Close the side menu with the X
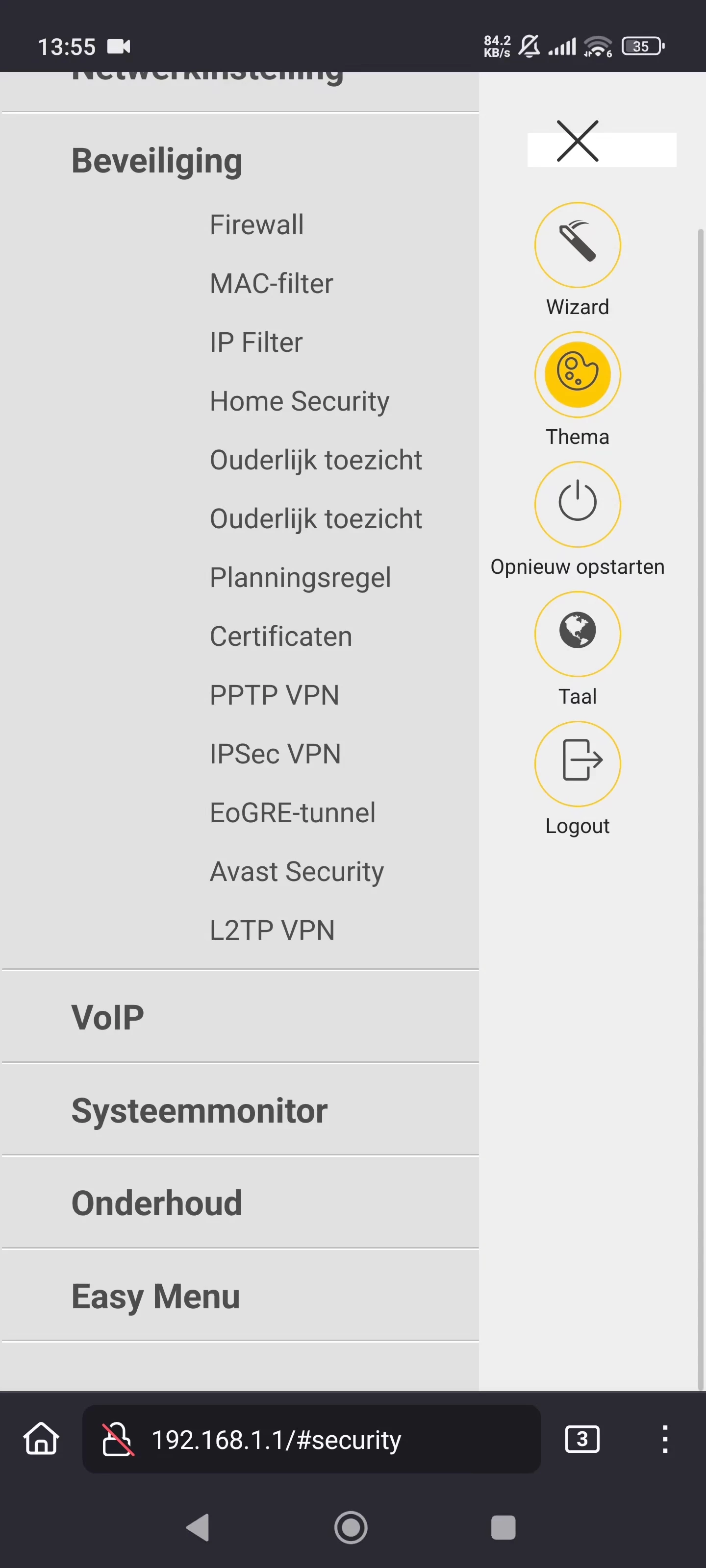Viewport: 706px width, 1568px height. (x=578, y=141)
